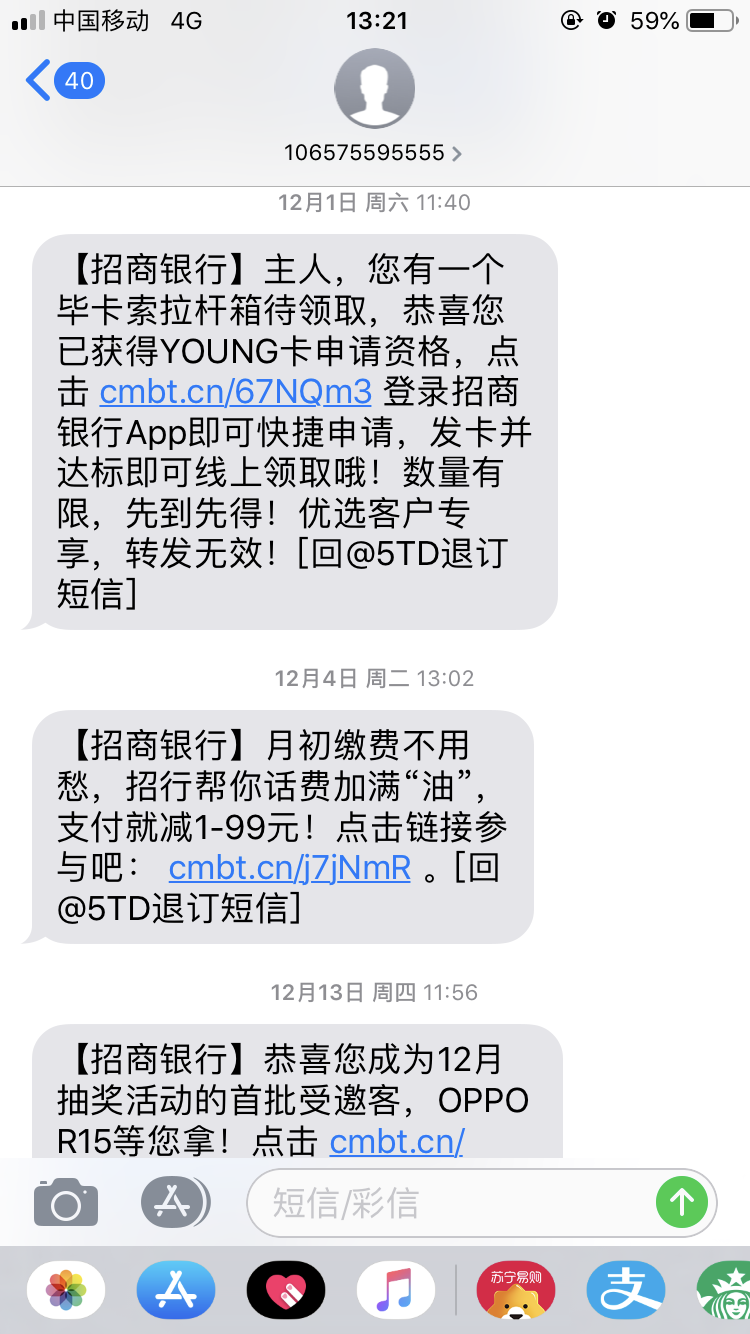Open the link in the December 13 message
This screenshot has height=1334, width=750.
coord(396,1141)
